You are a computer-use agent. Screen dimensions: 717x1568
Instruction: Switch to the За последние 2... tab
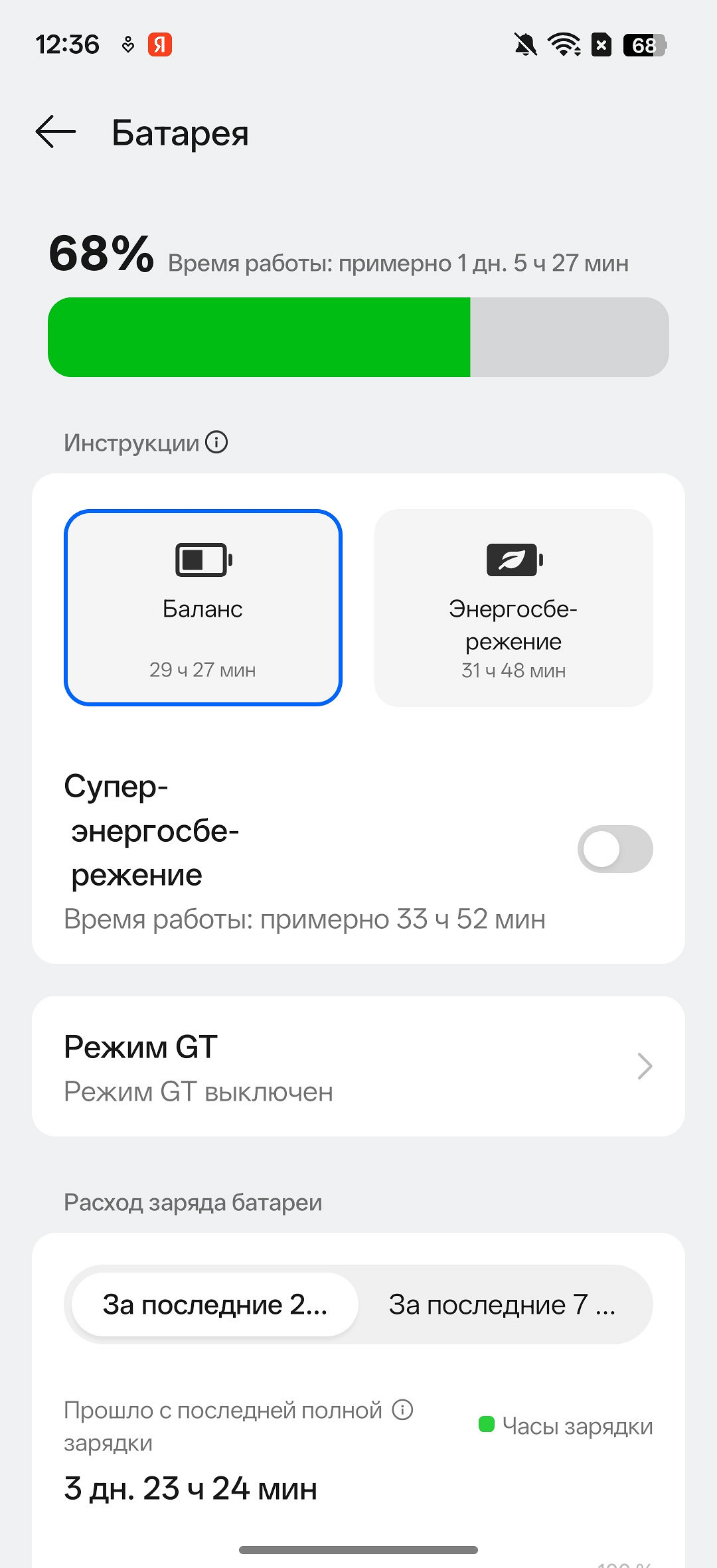tap(215, 1304)
